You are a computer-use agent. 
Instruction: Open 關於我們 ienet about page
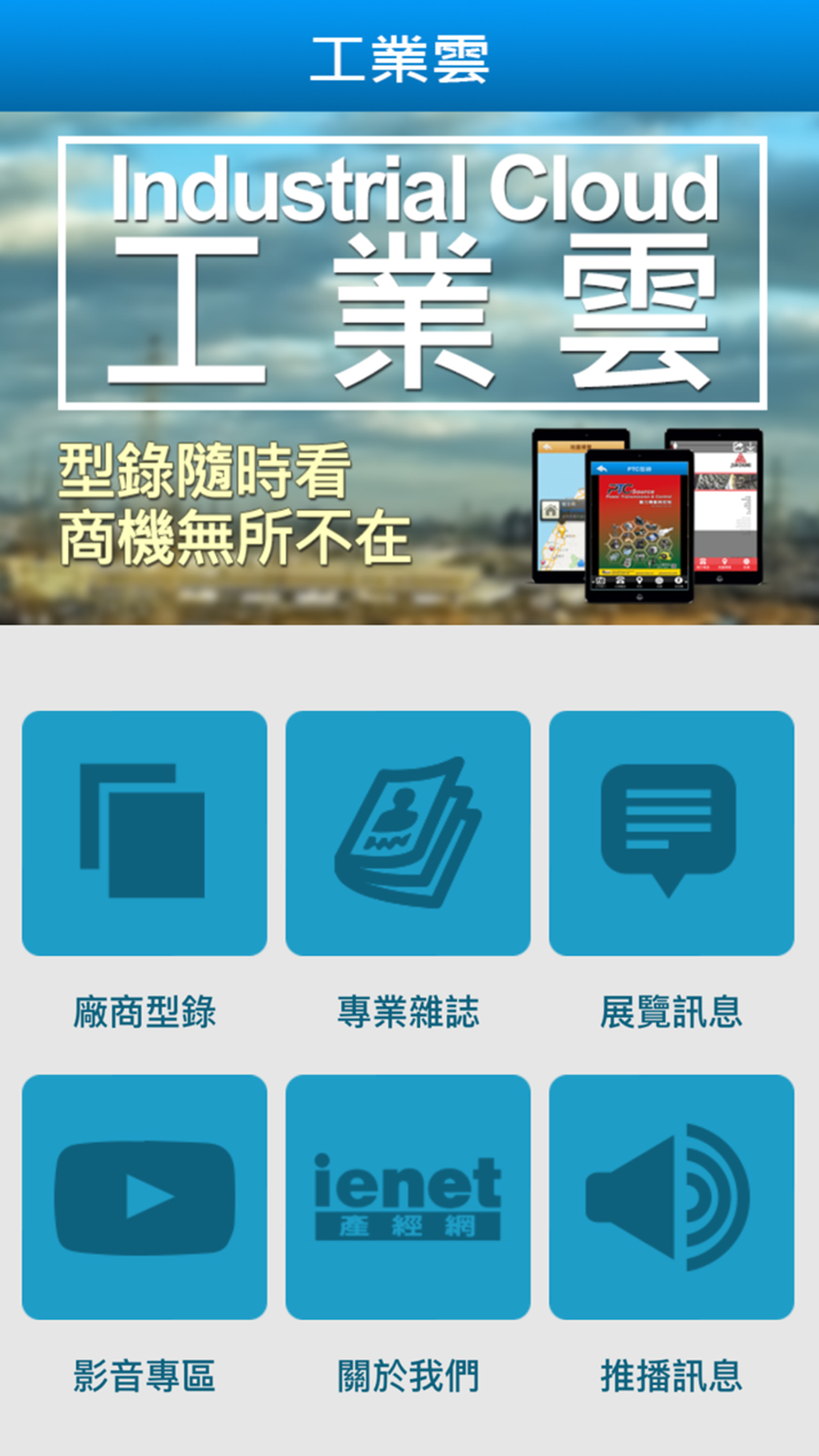click(408, 1197)
